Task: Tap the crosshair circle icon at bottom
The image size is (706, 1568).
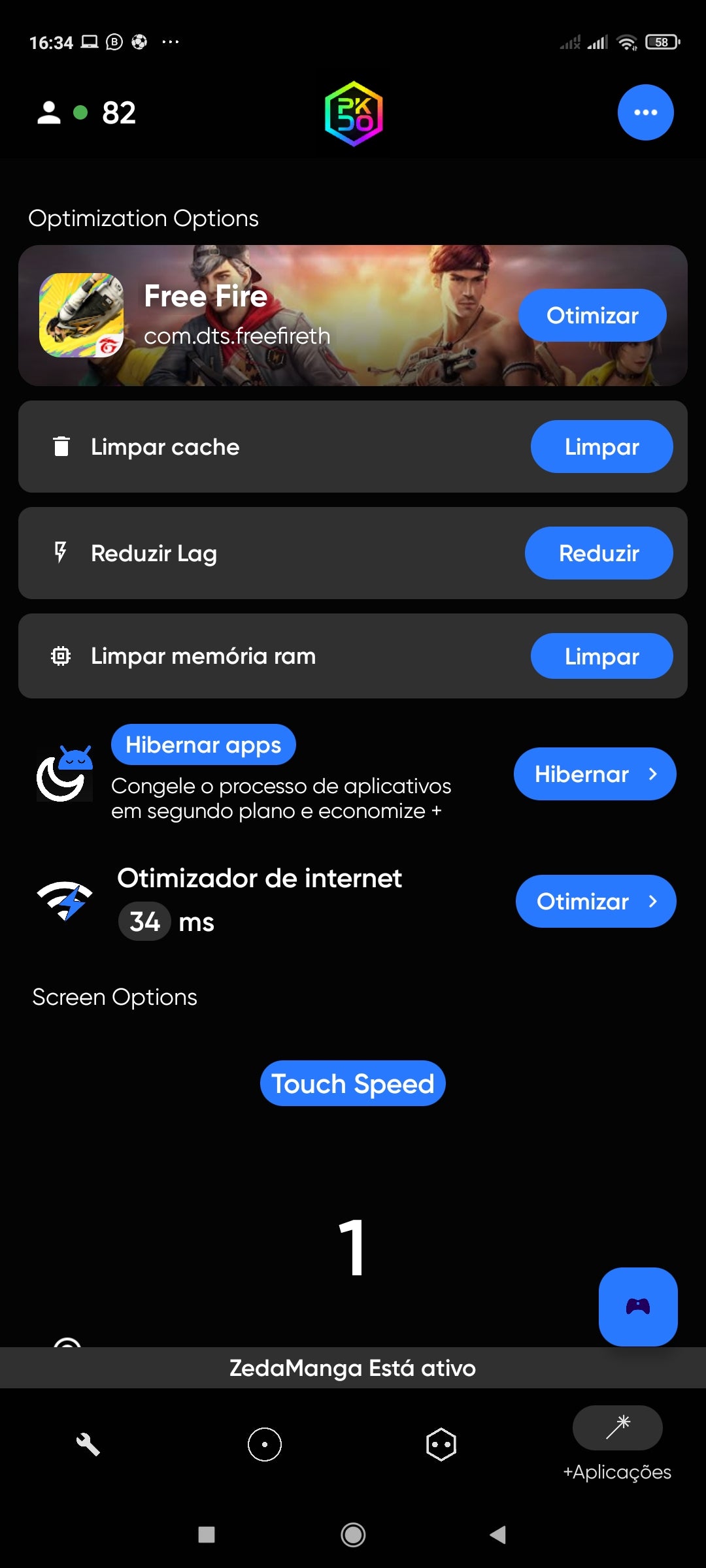Action: click(x=264, y=1445)
